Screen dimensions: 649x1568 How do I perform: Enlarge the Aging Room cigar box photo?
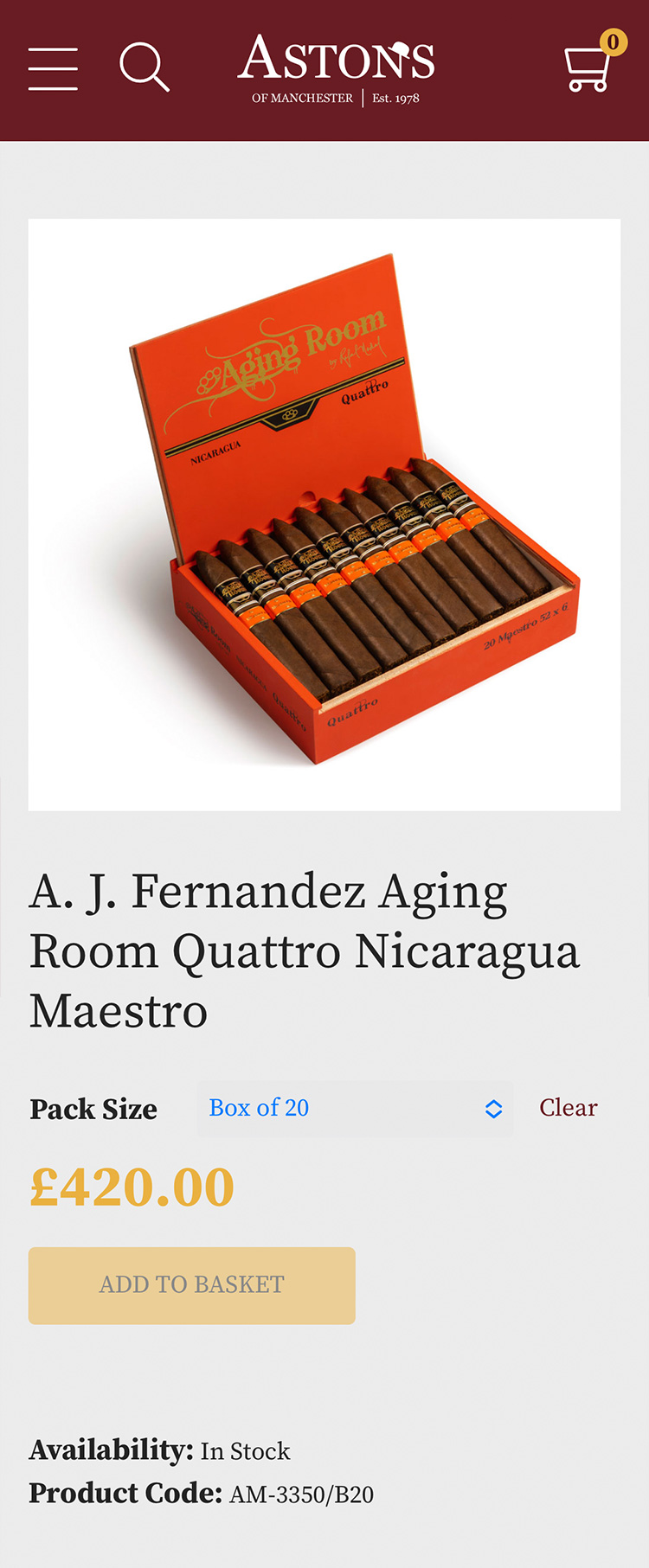[x=324, y=515]
